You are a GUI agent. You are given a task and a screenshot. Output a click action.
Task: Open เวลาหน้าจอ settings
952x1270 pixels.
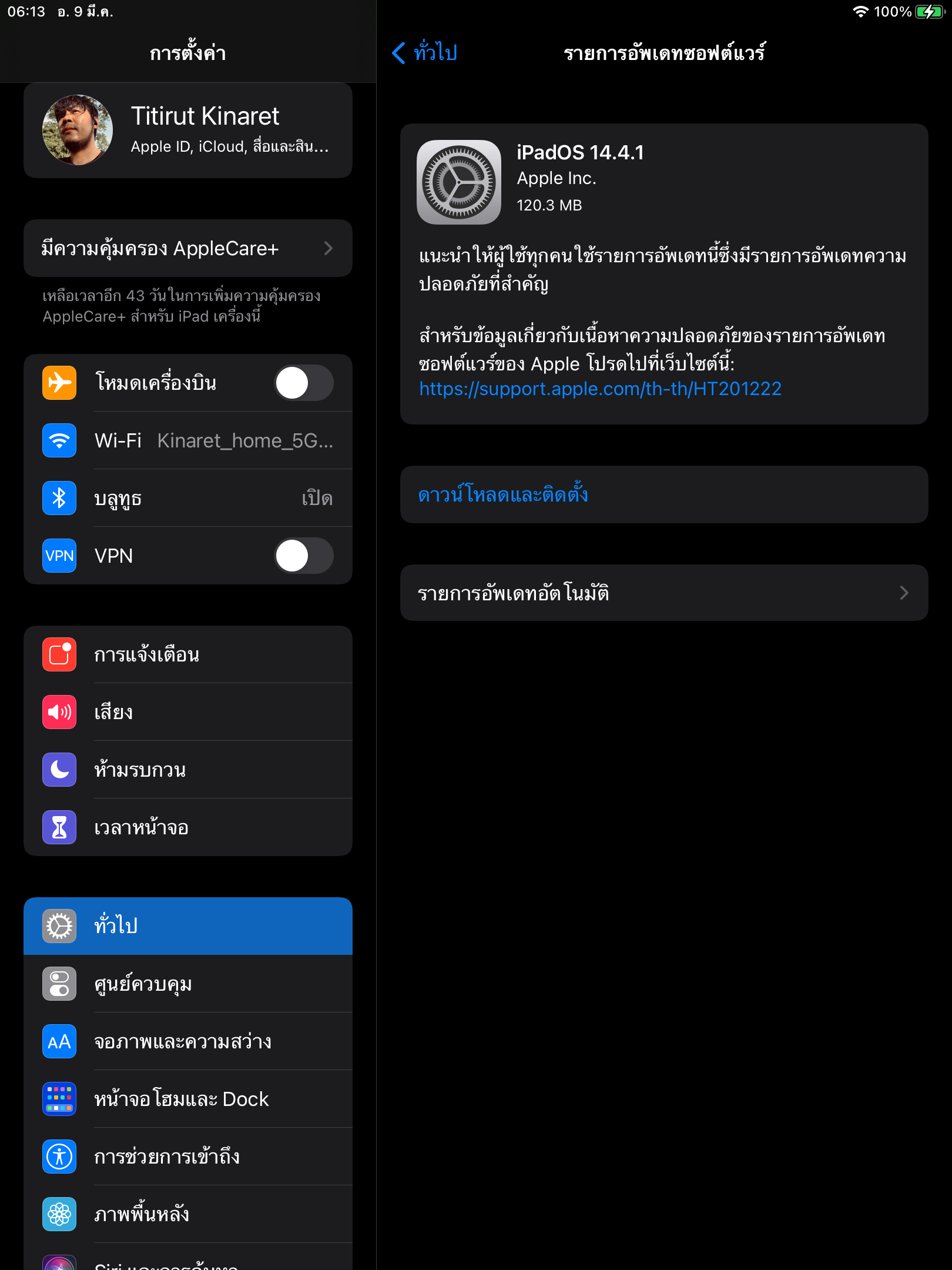click(188, 827)
